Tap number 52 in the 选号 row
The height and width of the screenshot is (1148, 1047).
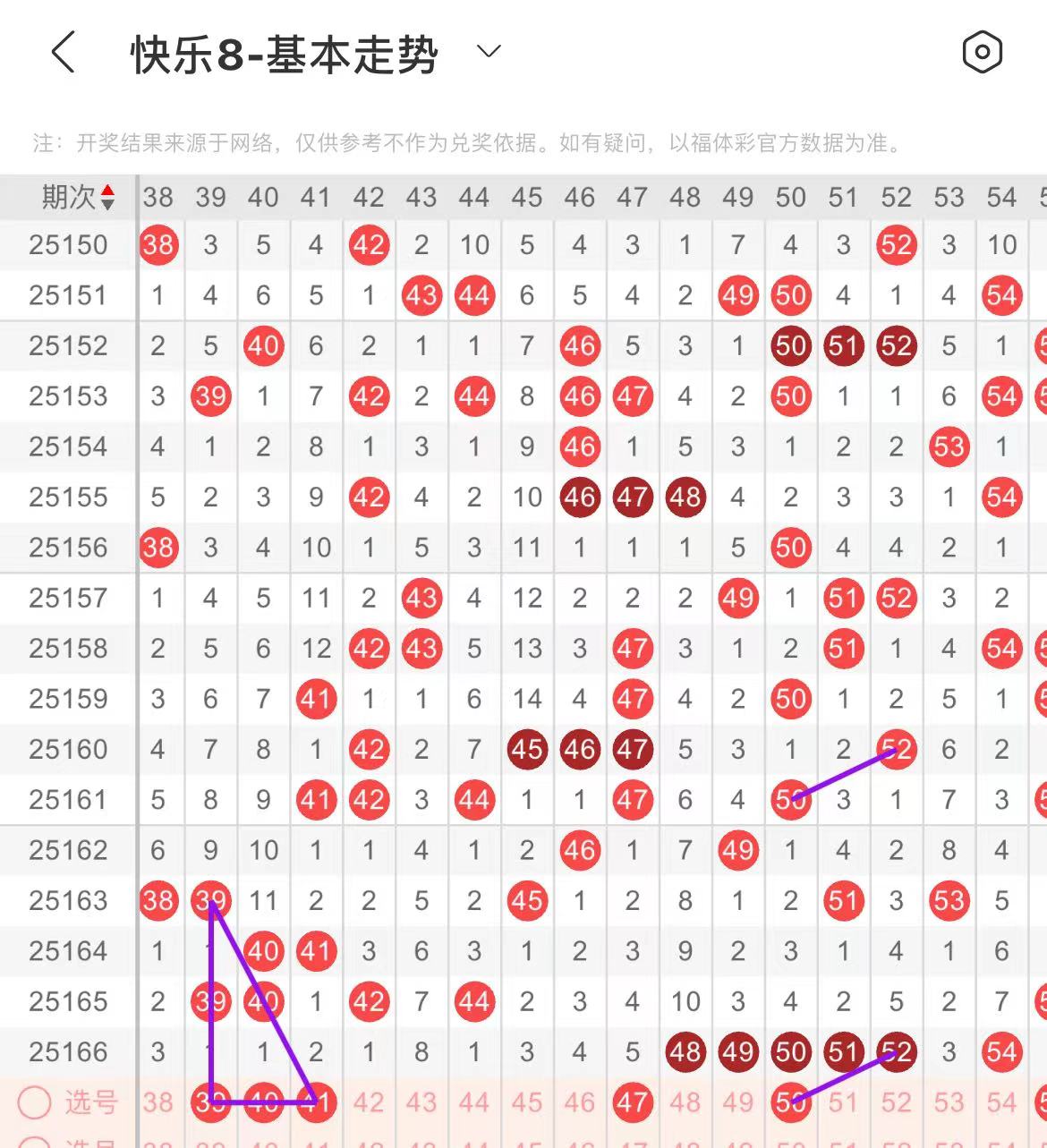pos(896,1102)
